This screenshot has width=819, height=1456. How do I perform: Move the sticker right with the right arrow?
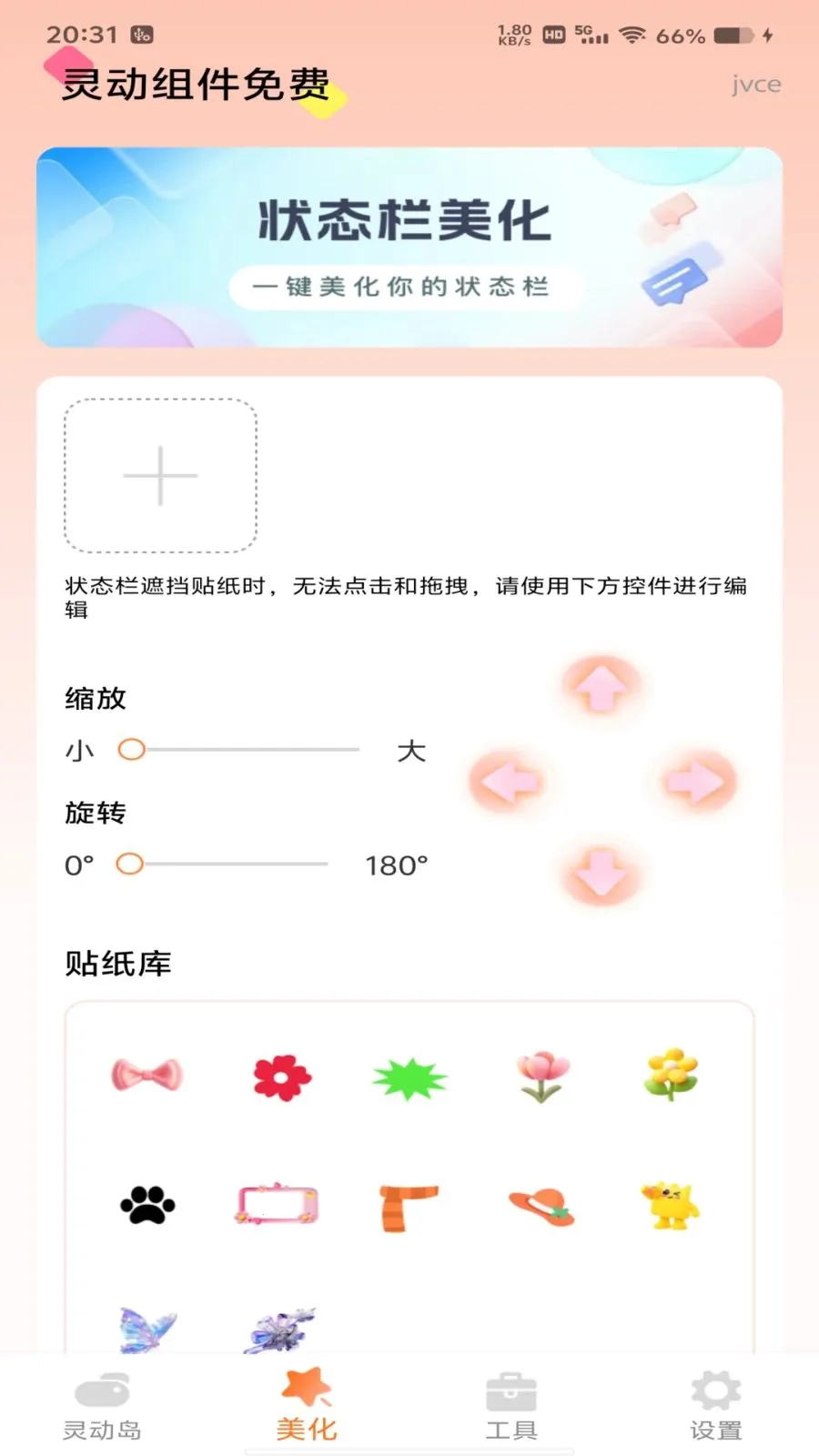pos(696,782)
